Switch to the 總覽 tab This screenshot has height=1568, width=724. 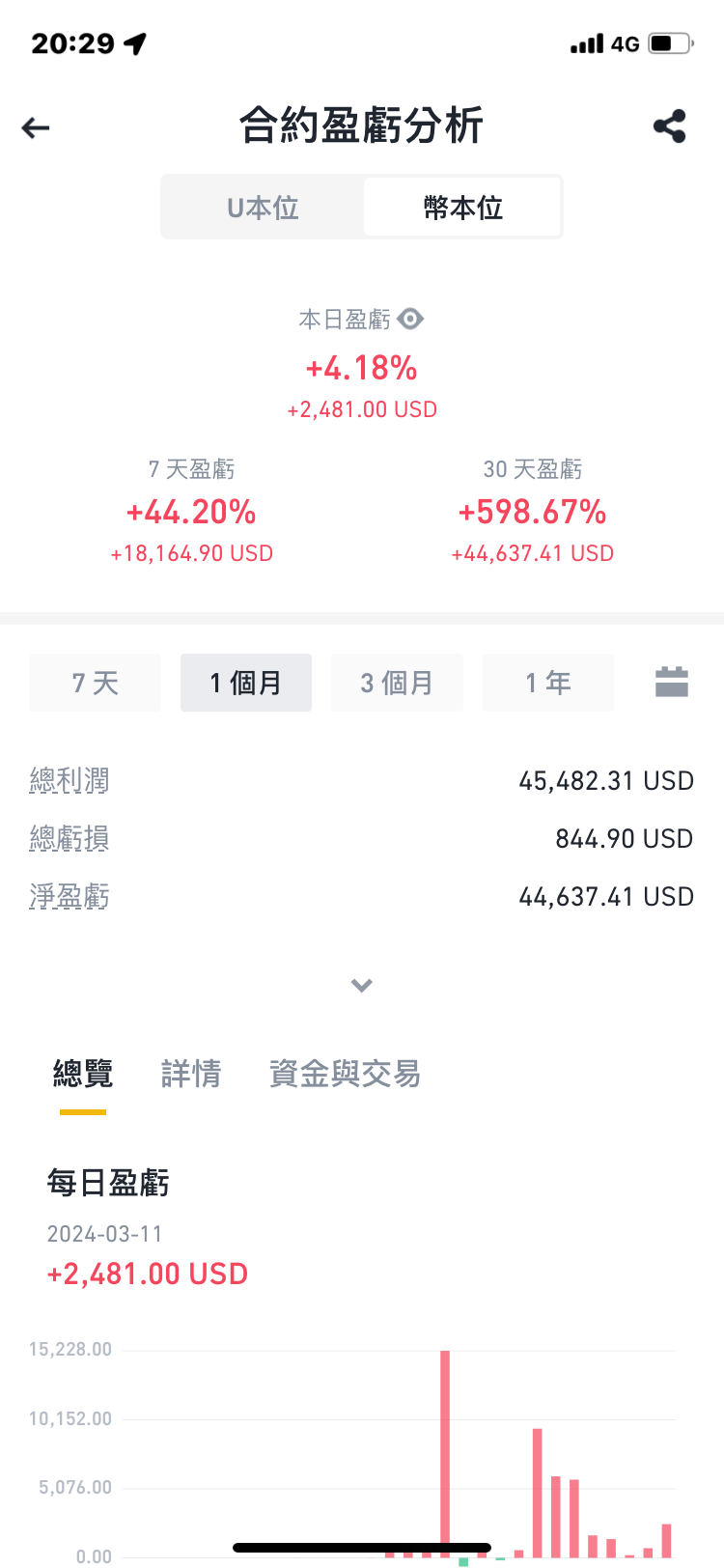pos(83,1074)
